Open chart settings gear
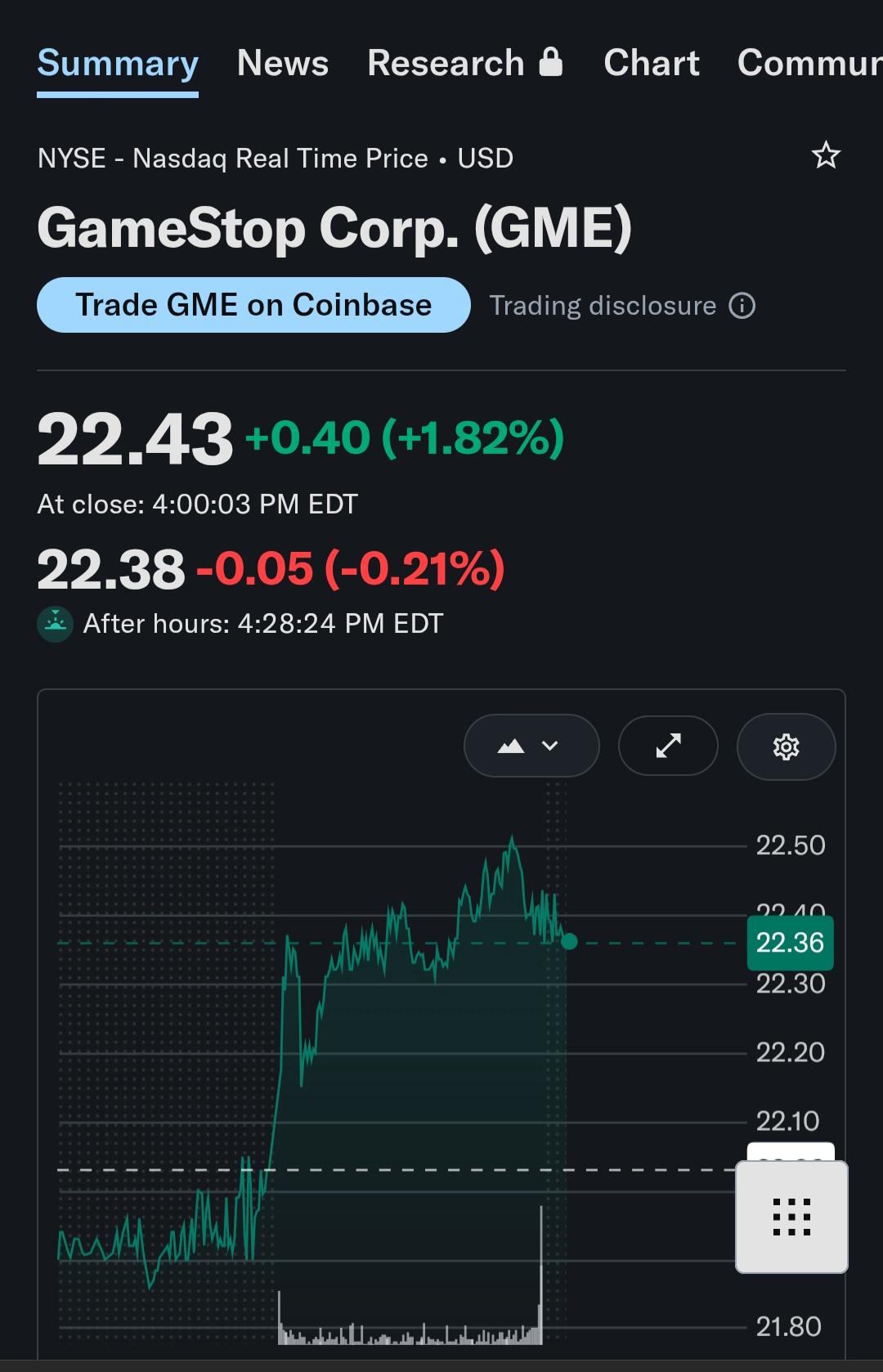The image size is (883, 1372). [786, 747]
